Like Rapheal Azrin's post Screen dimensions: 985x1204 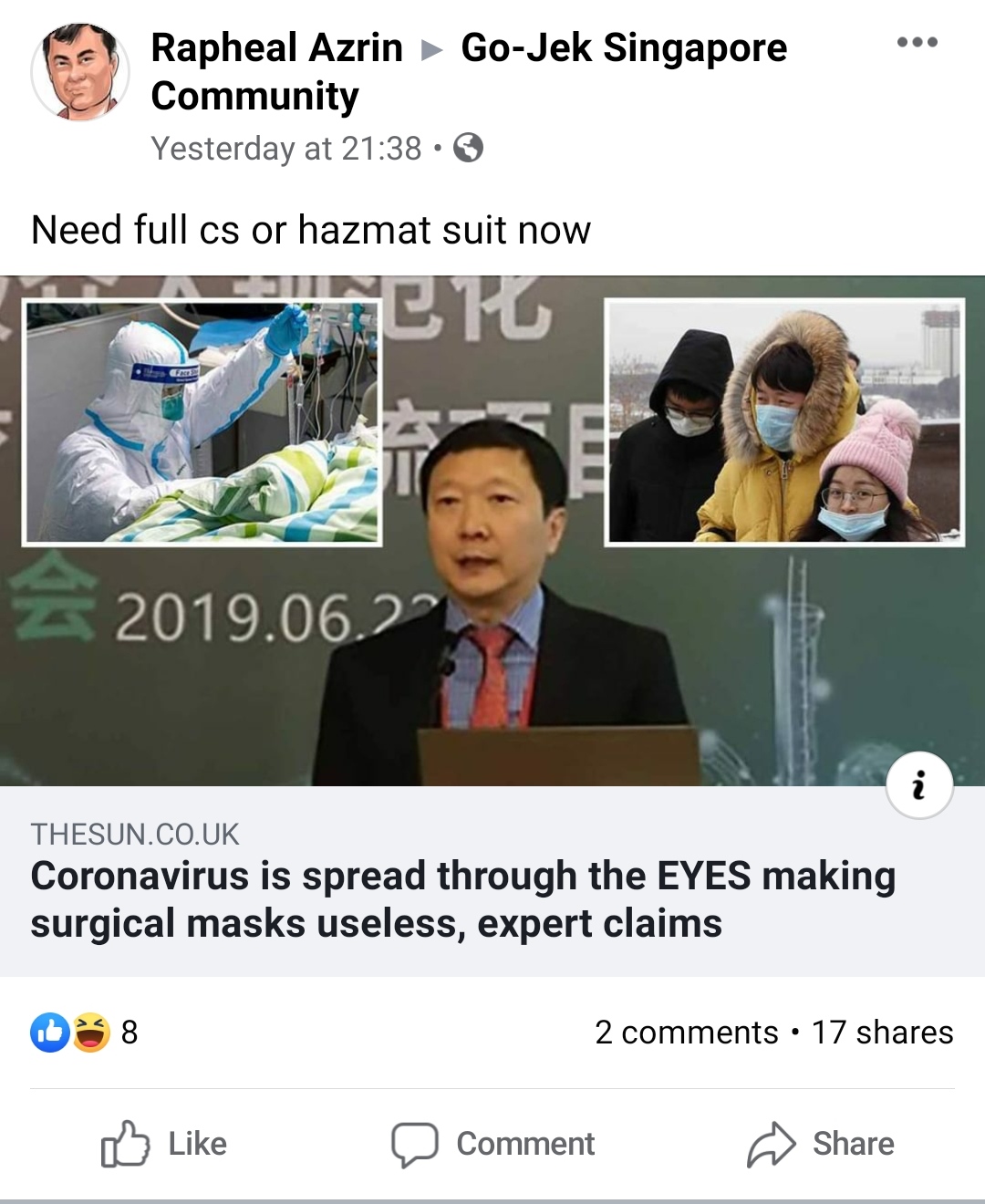coord(164,1144)
